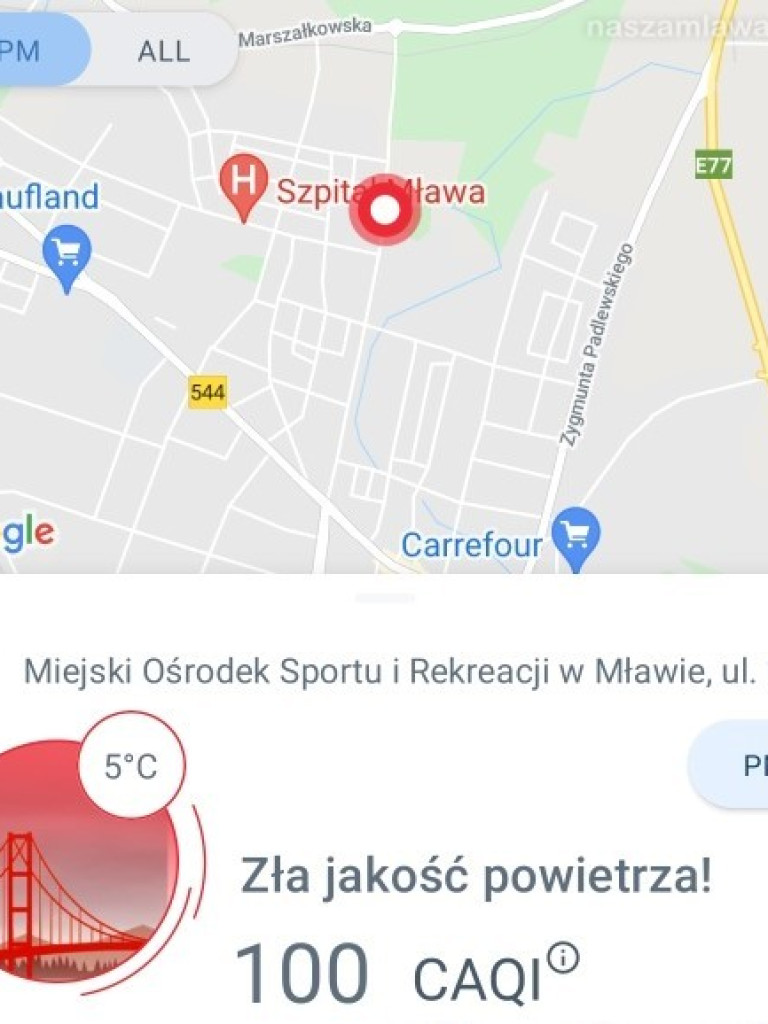This screenshot has height=1024, width=768.
Task: Click the Marszałkowska street label
Action: (x=303, y=30)
